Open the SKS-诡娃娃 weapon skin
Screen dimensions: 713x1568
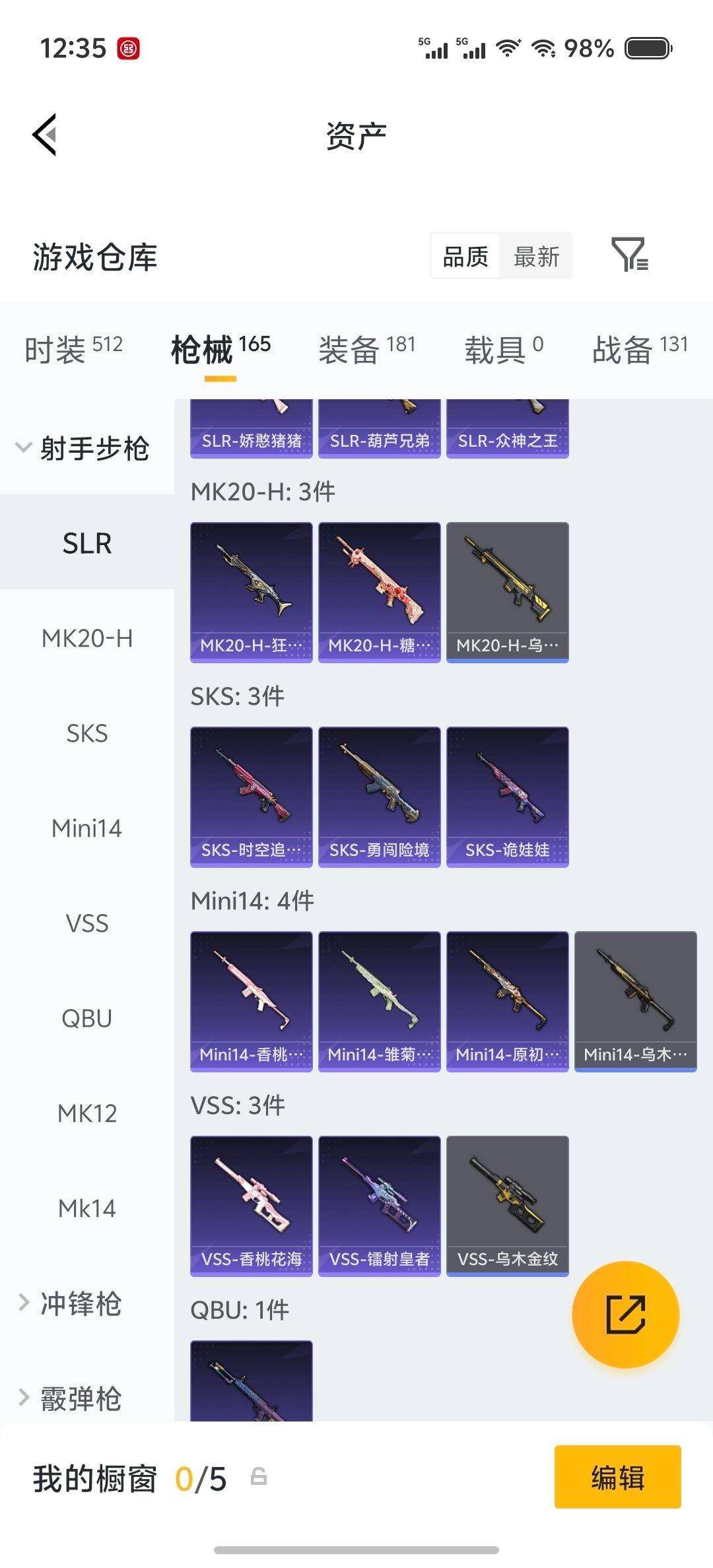point(507,795)
